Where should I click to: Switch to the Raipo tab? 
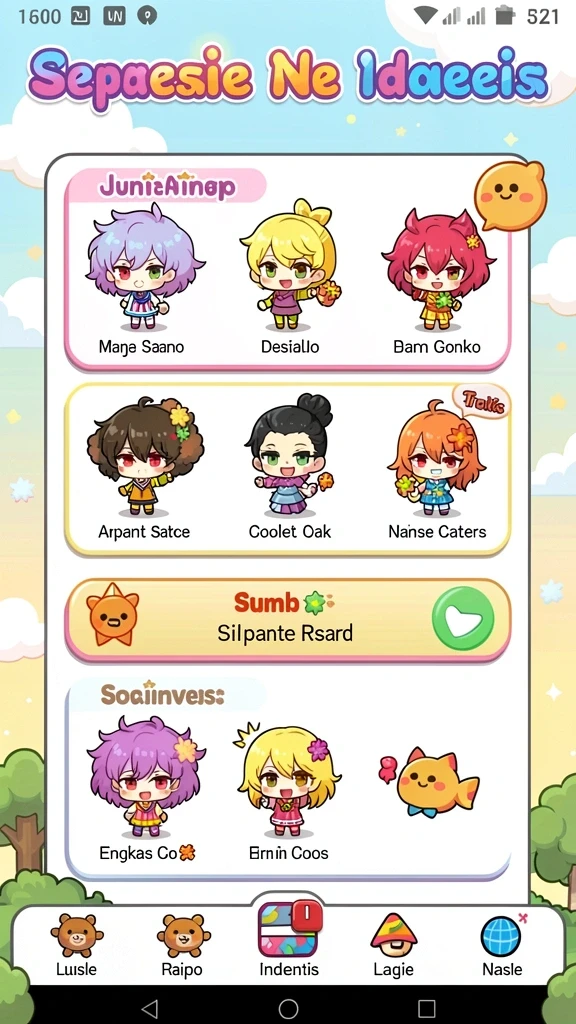pyautogui.click(x=184, y=944)
